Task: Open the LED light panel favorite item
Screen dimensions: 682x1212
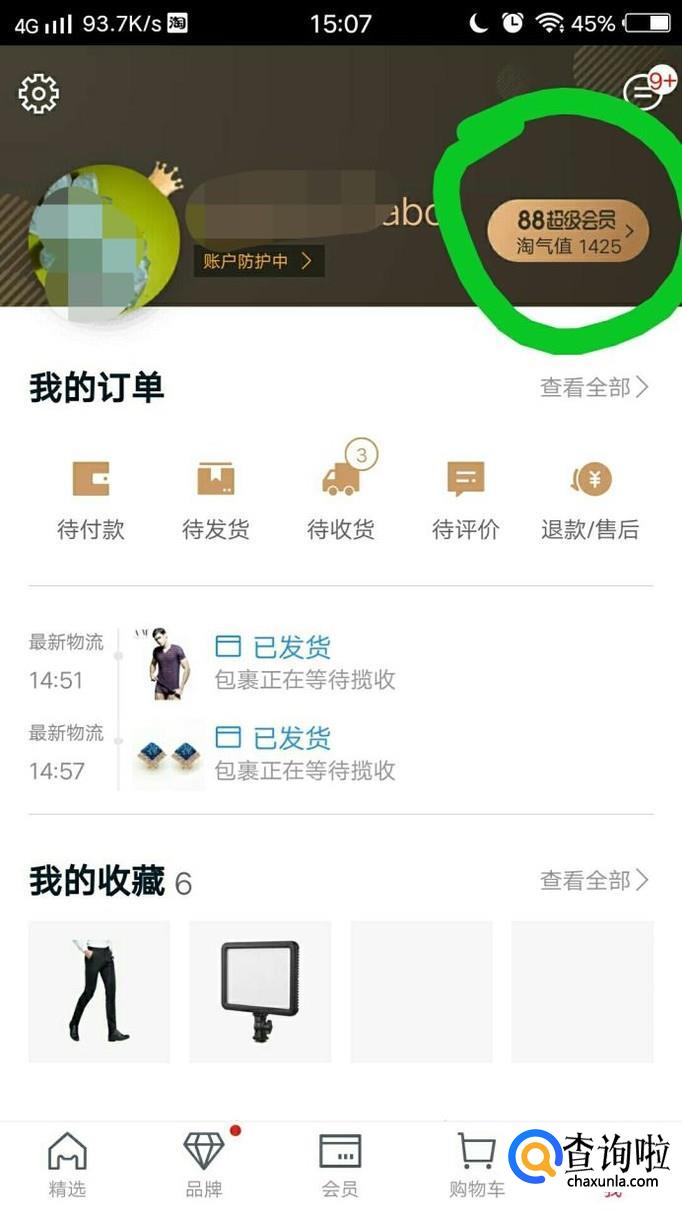Action: tap(260, 991)
